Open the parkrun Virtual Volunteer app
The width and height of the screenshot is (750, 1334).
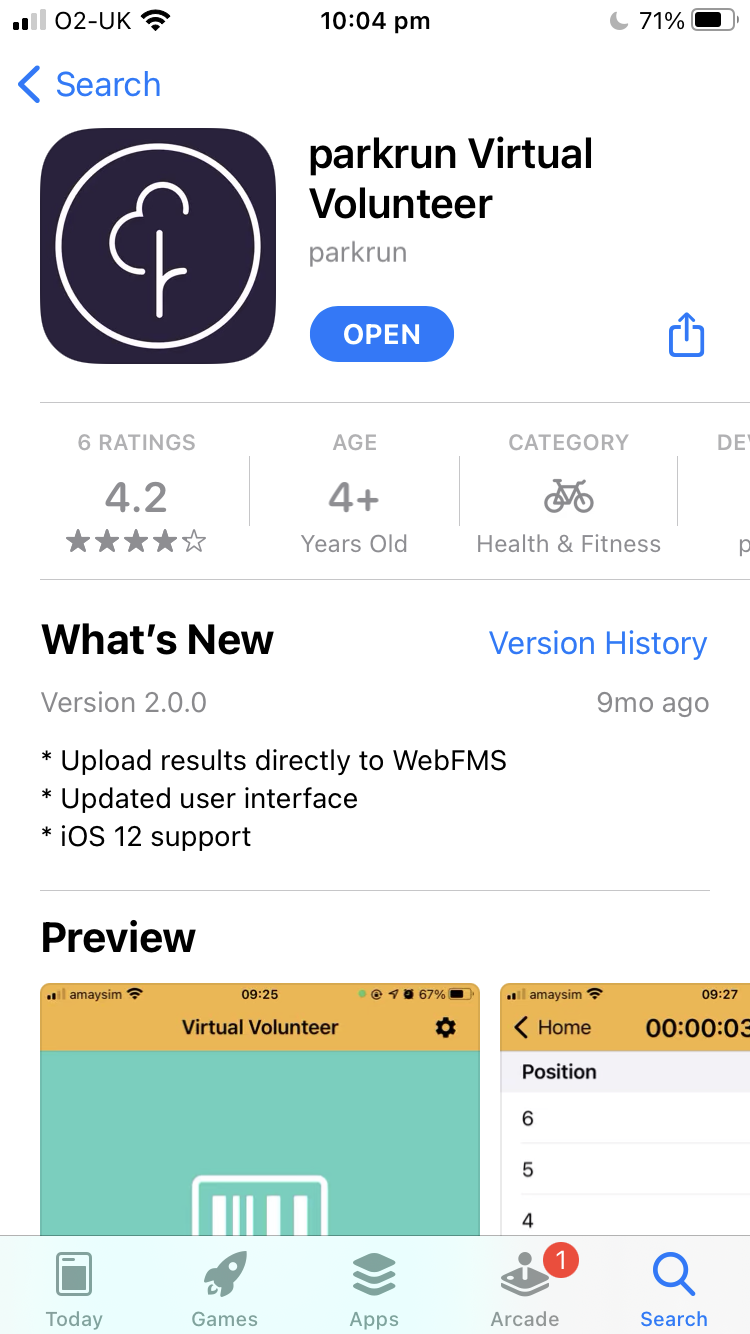pyautogui.click(x=381, y=334)
